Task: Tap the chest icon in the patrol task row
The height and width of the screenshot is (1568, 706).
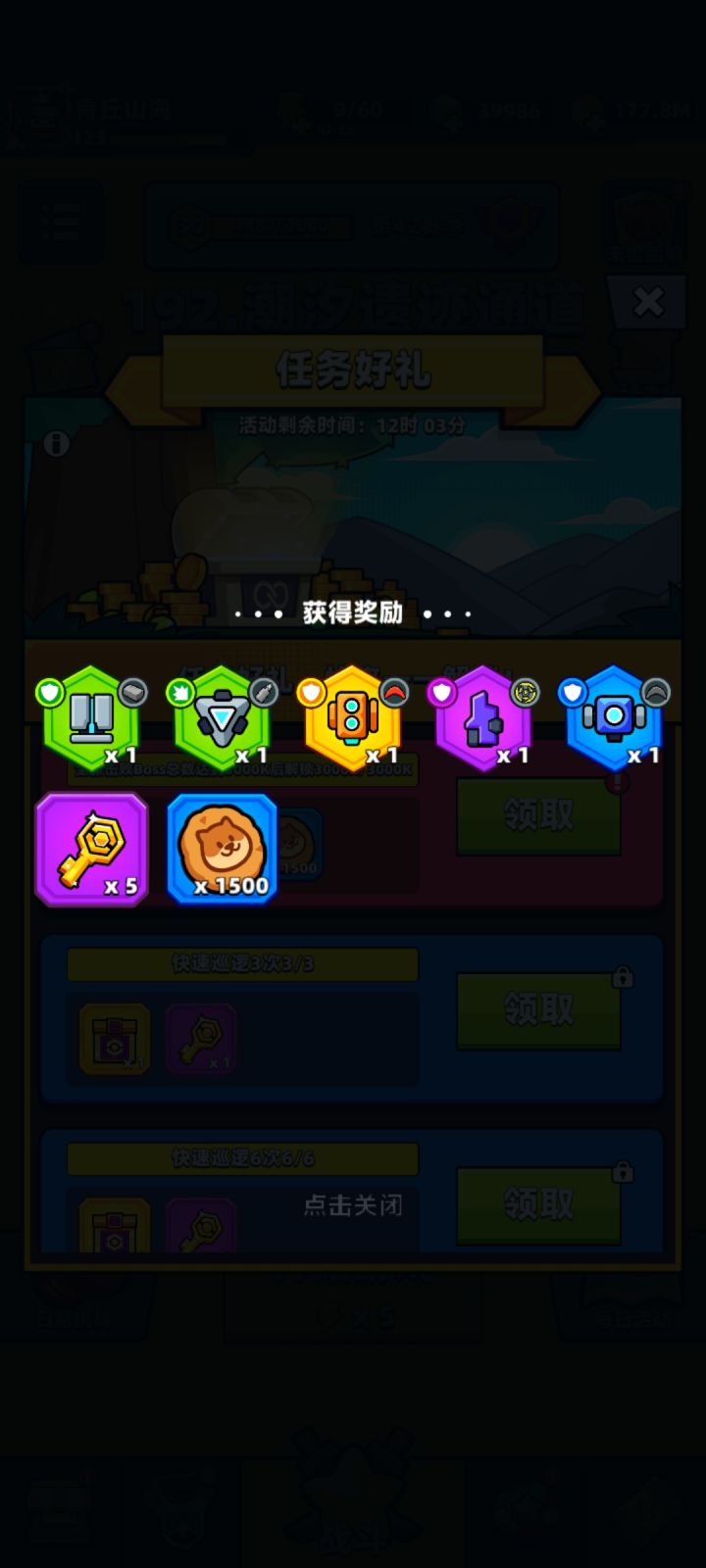Action: click(113, 1036)
